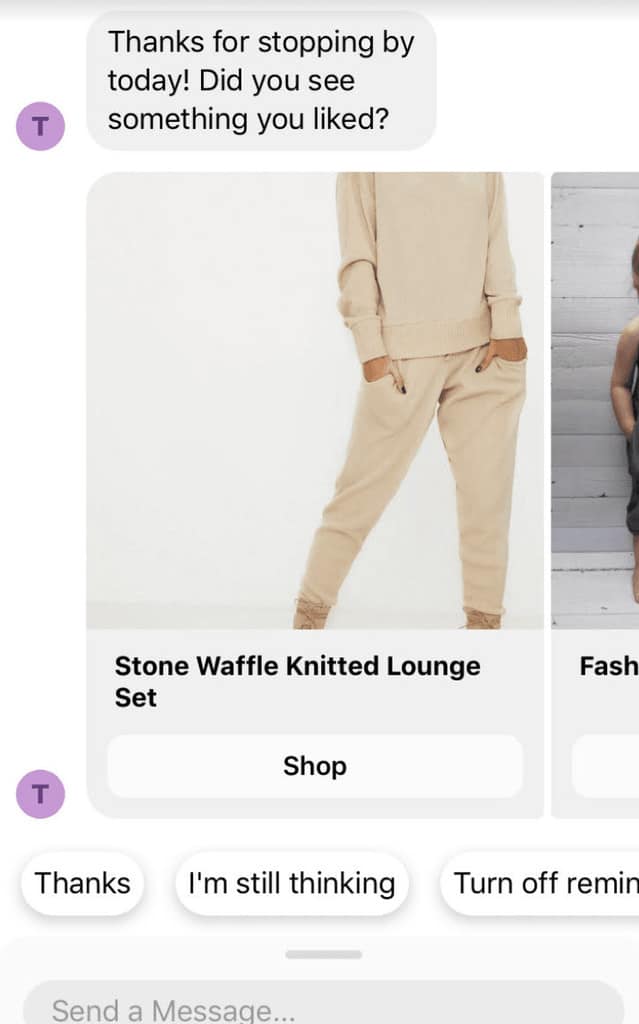
Task: Open the second product card starting with Fash
Action: (595, 494)
